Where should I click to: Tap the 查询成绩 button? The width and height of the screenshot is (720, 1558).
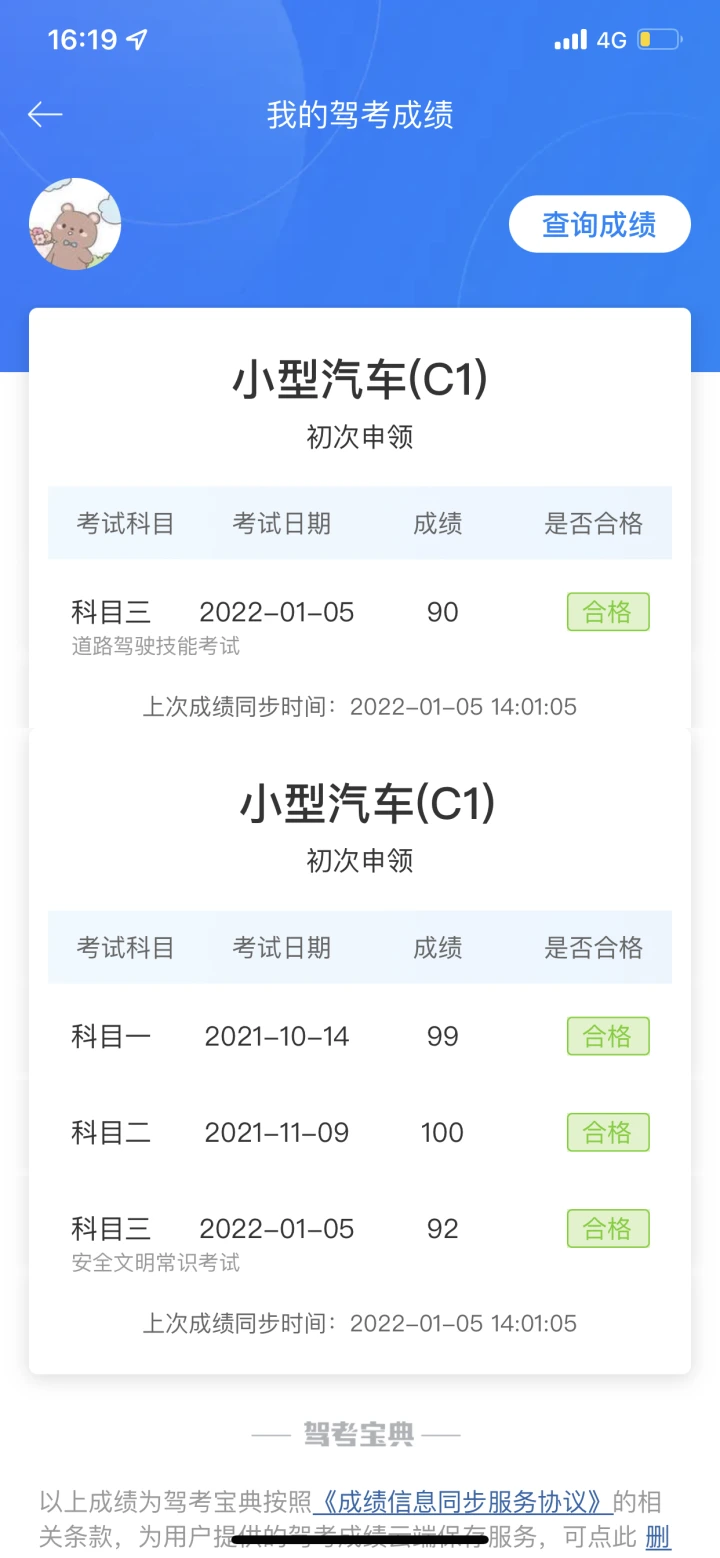pos(599,224)
